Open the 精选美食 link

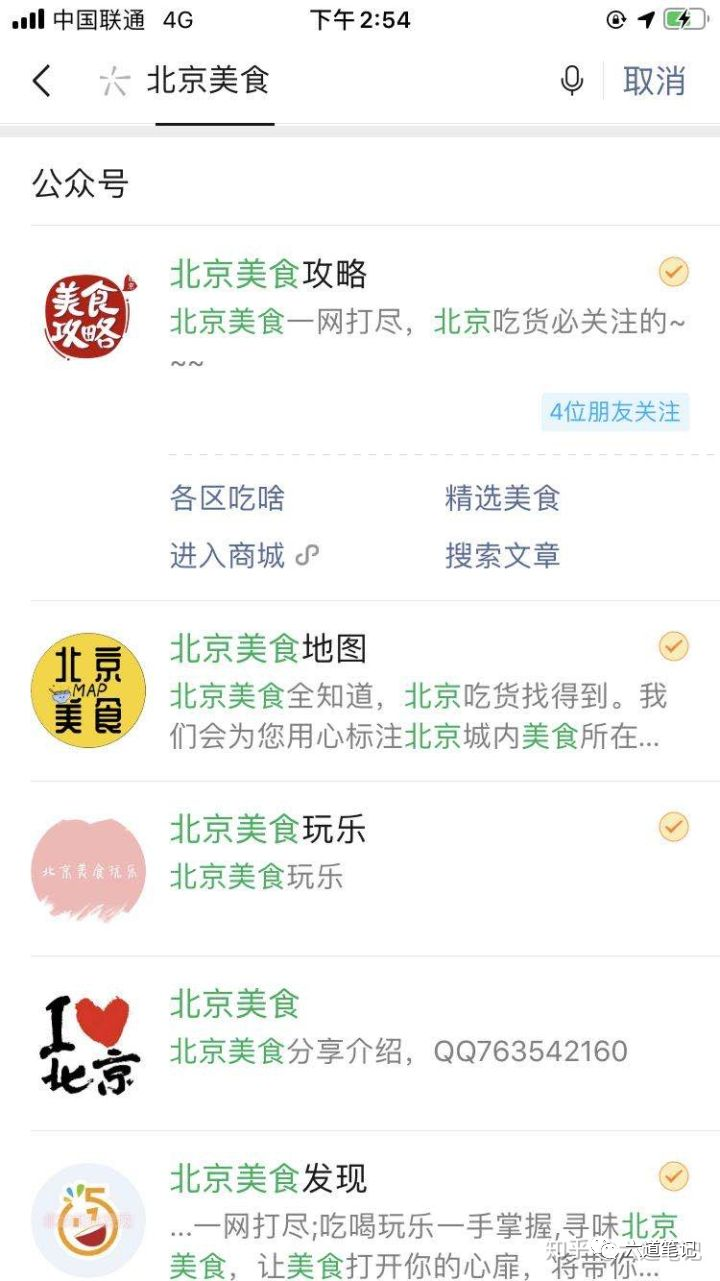502,498
